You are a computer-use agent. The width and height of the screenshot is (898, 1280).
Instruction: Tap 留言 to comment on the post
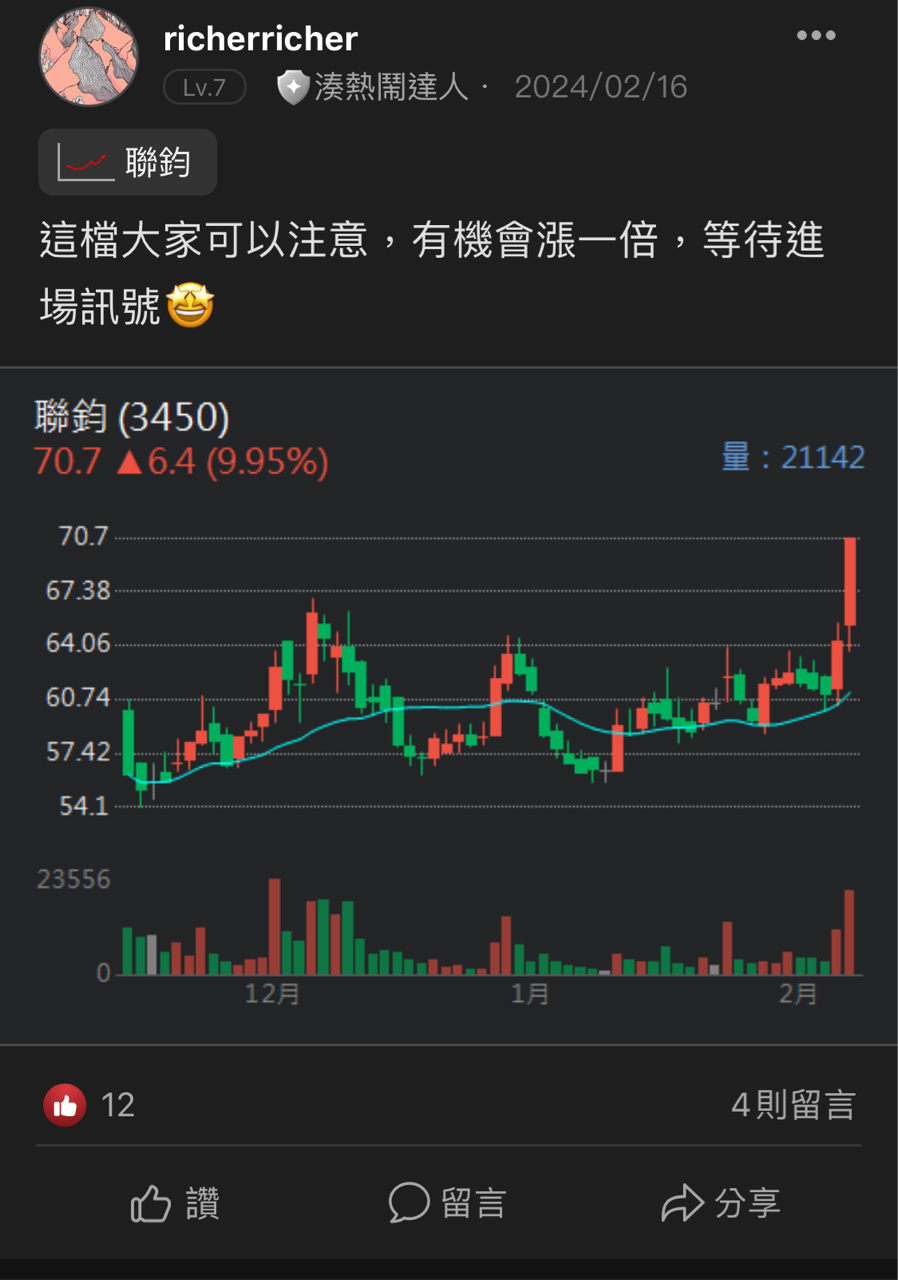coord(448,1203)
